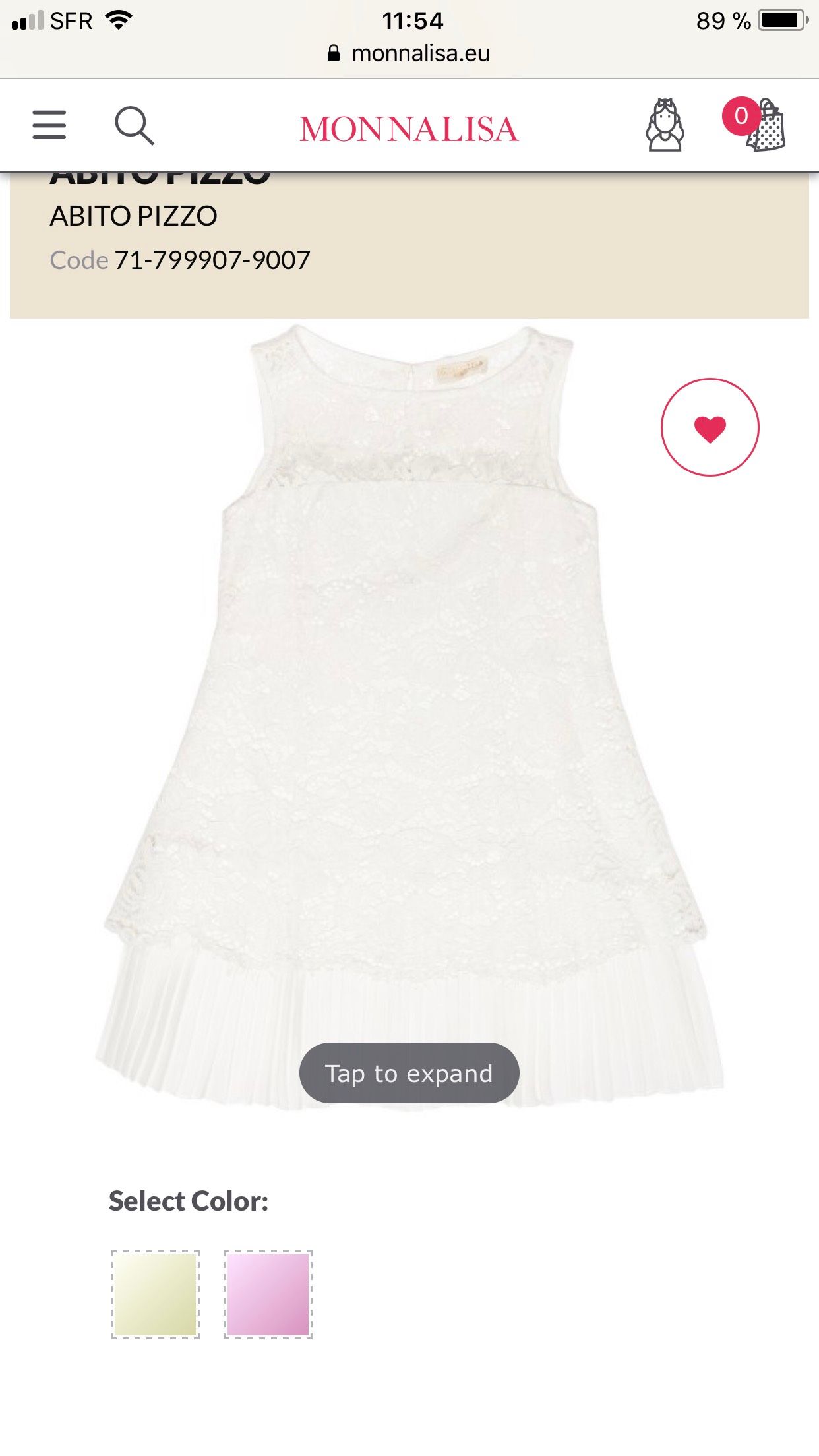
Task: Go to the Monnalisa home logo
Action: coord(409,129)
